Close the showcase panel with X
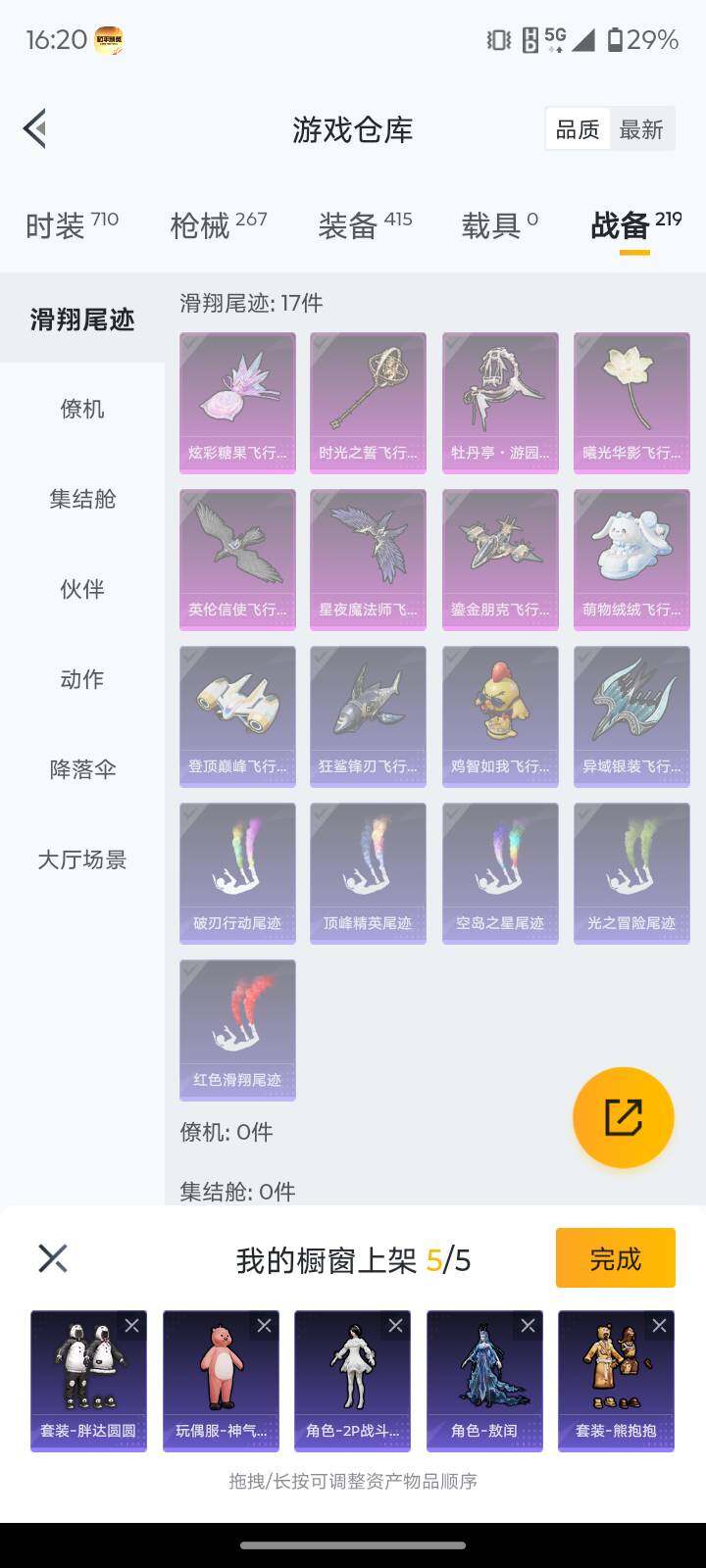 tap(53, 1258)
